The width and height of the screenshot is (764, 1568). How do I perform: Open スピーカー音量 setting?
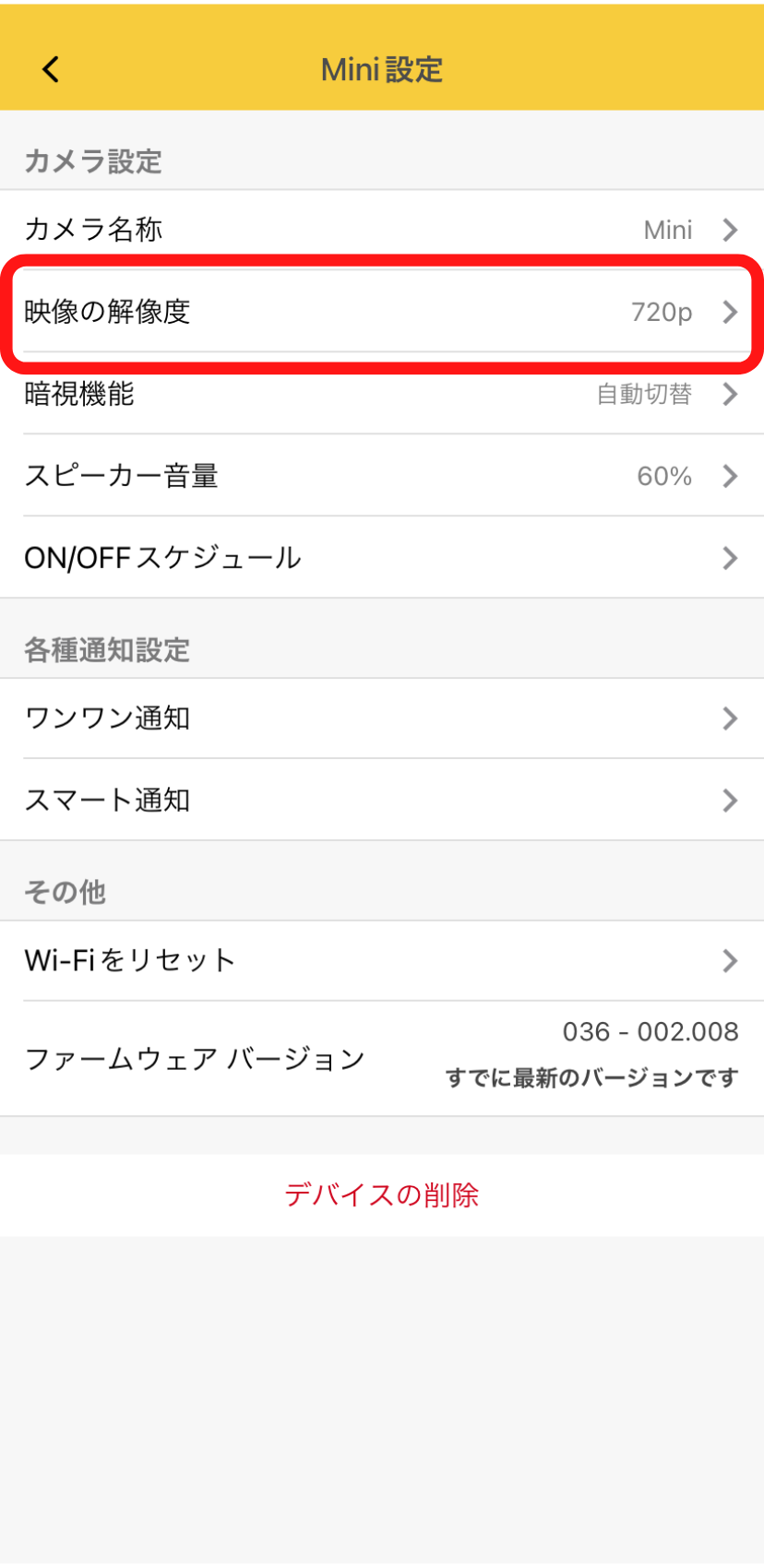click(x=382, y=476)
